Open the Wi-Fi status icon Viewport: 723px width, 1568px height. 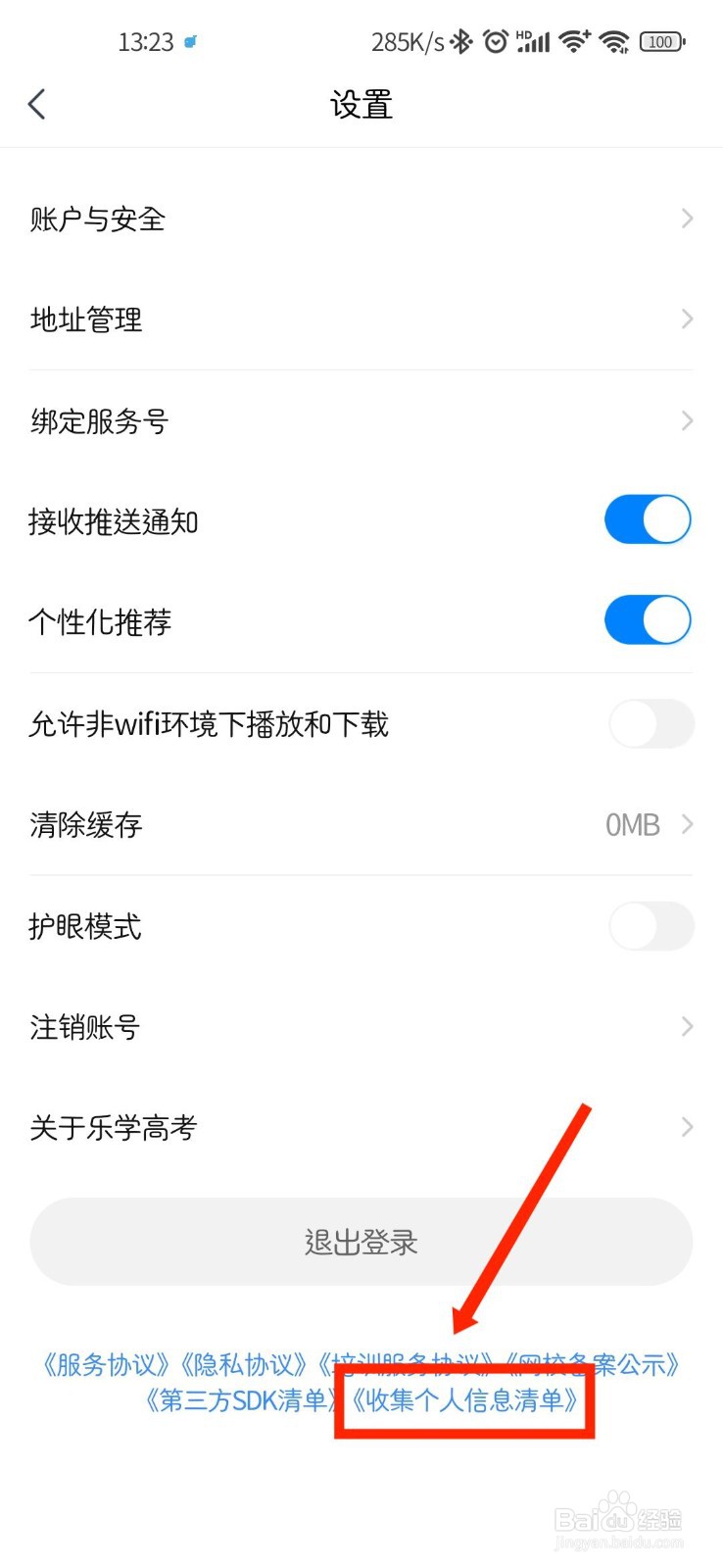pos(573,41)
